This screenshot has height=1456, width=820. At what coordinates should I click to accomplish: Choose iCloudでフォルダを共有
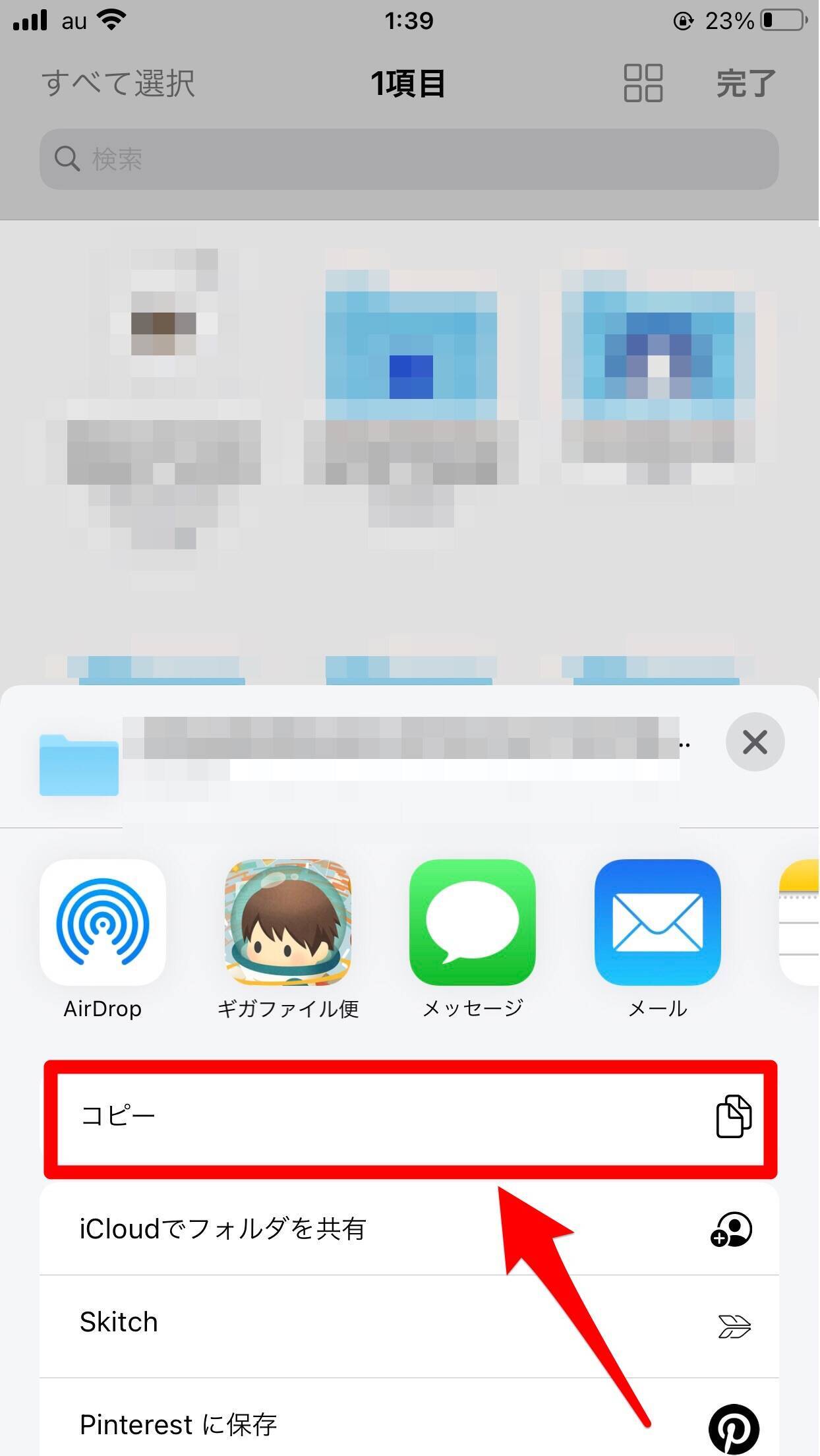409,1229
